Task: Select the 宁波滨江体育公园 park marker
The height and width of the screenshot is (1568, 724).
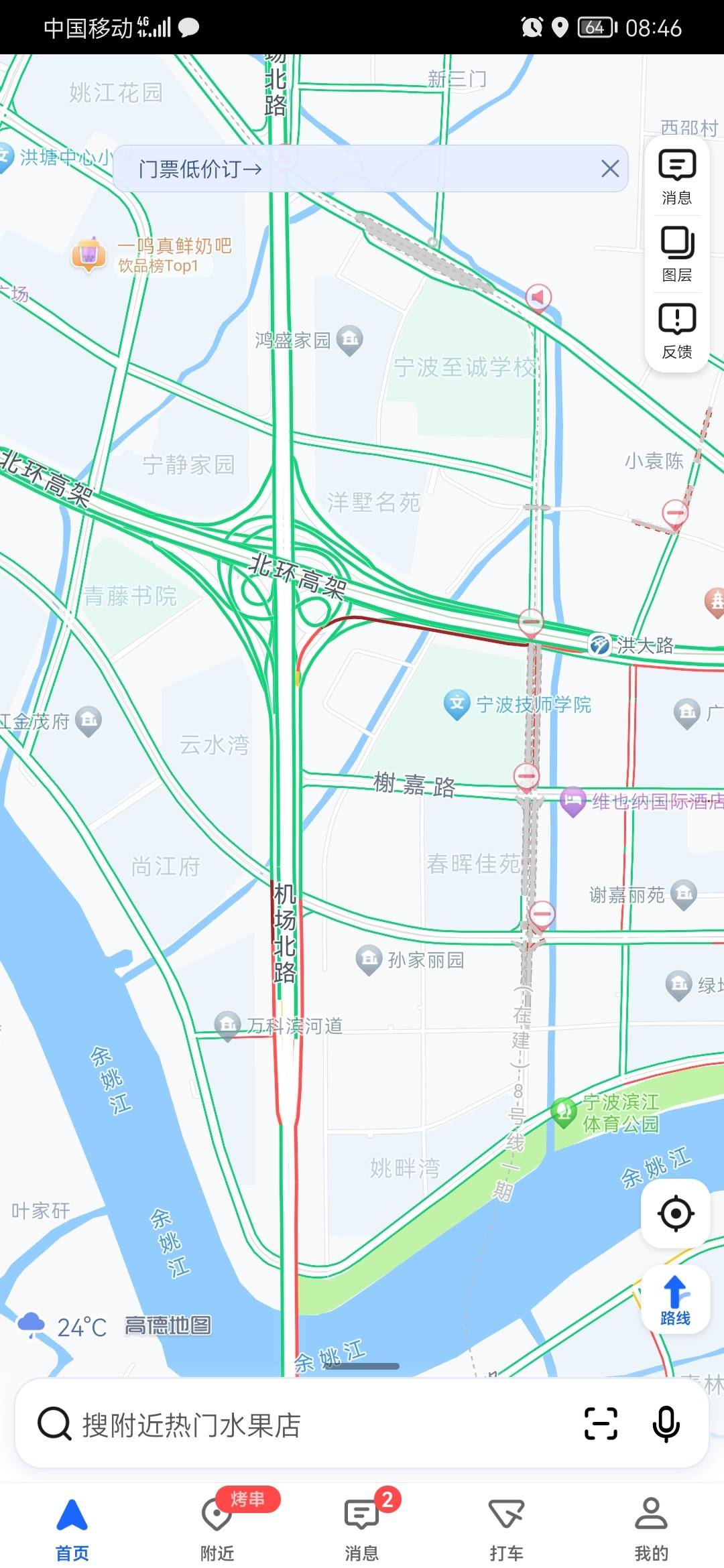Action: (564, 1112)
